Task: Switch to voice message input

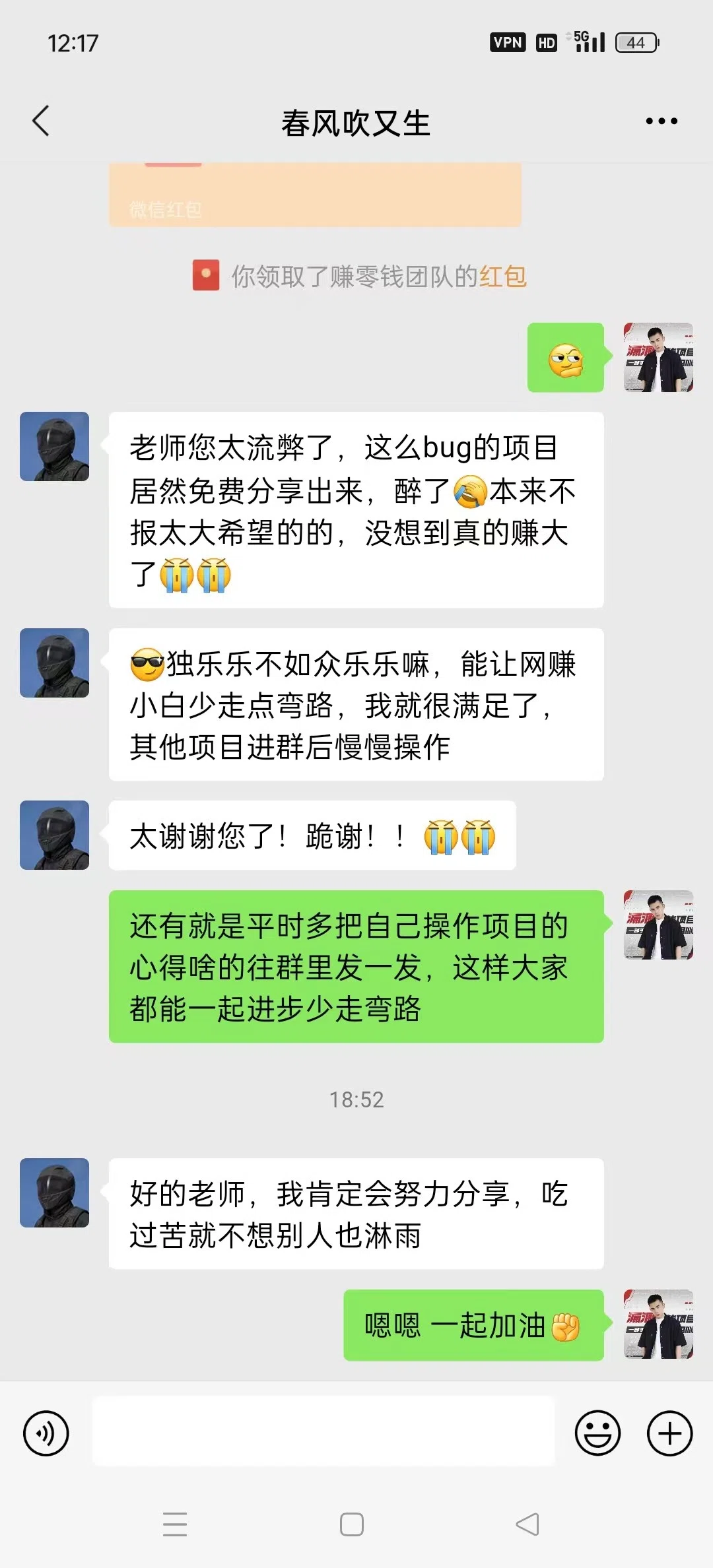Action: [46, 1433]
